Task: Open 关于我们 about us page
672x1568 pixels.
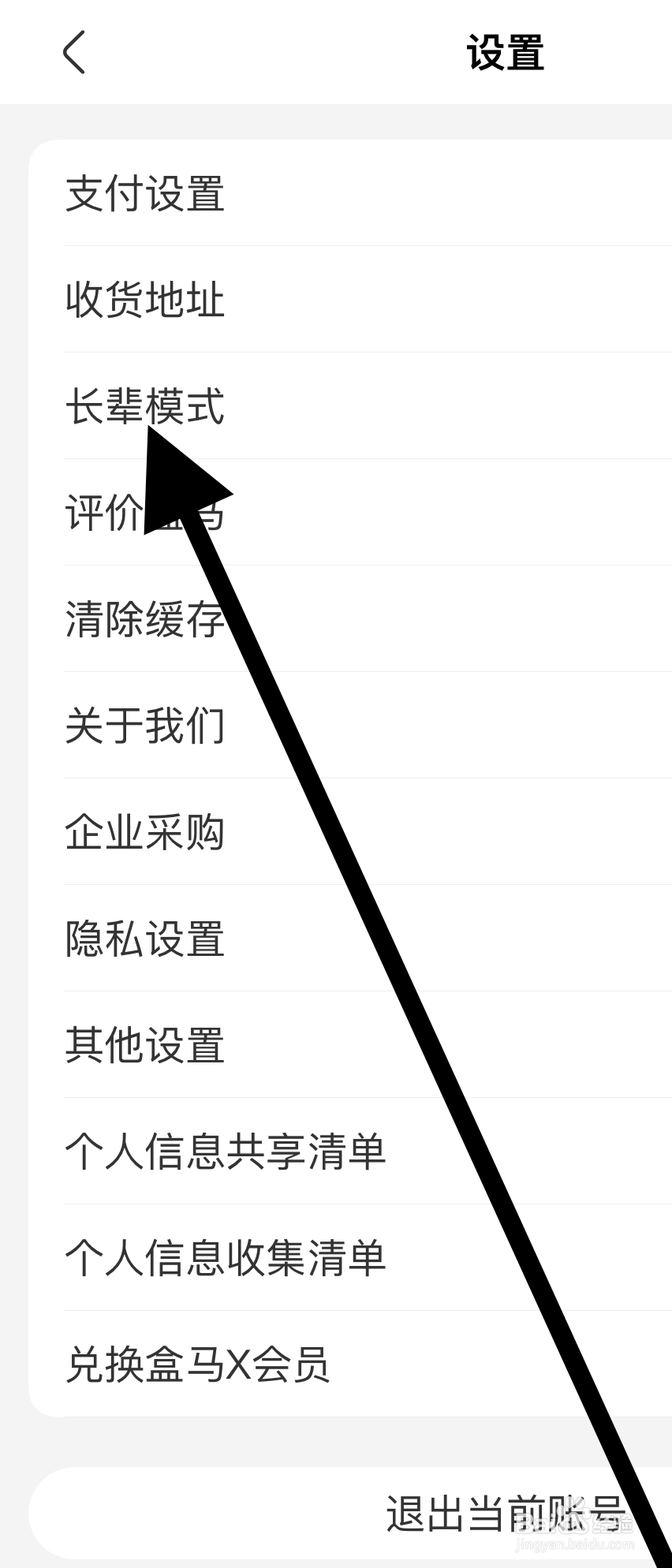Action: tap(144, 726)
